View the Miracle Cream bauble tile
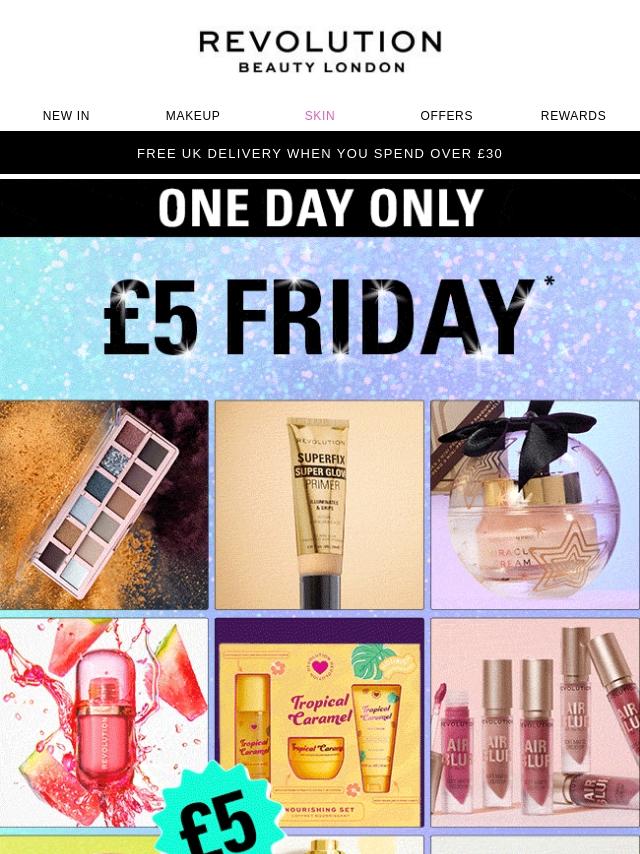The height and width of the screenshot is (854, 640). [x=534, y=505]
